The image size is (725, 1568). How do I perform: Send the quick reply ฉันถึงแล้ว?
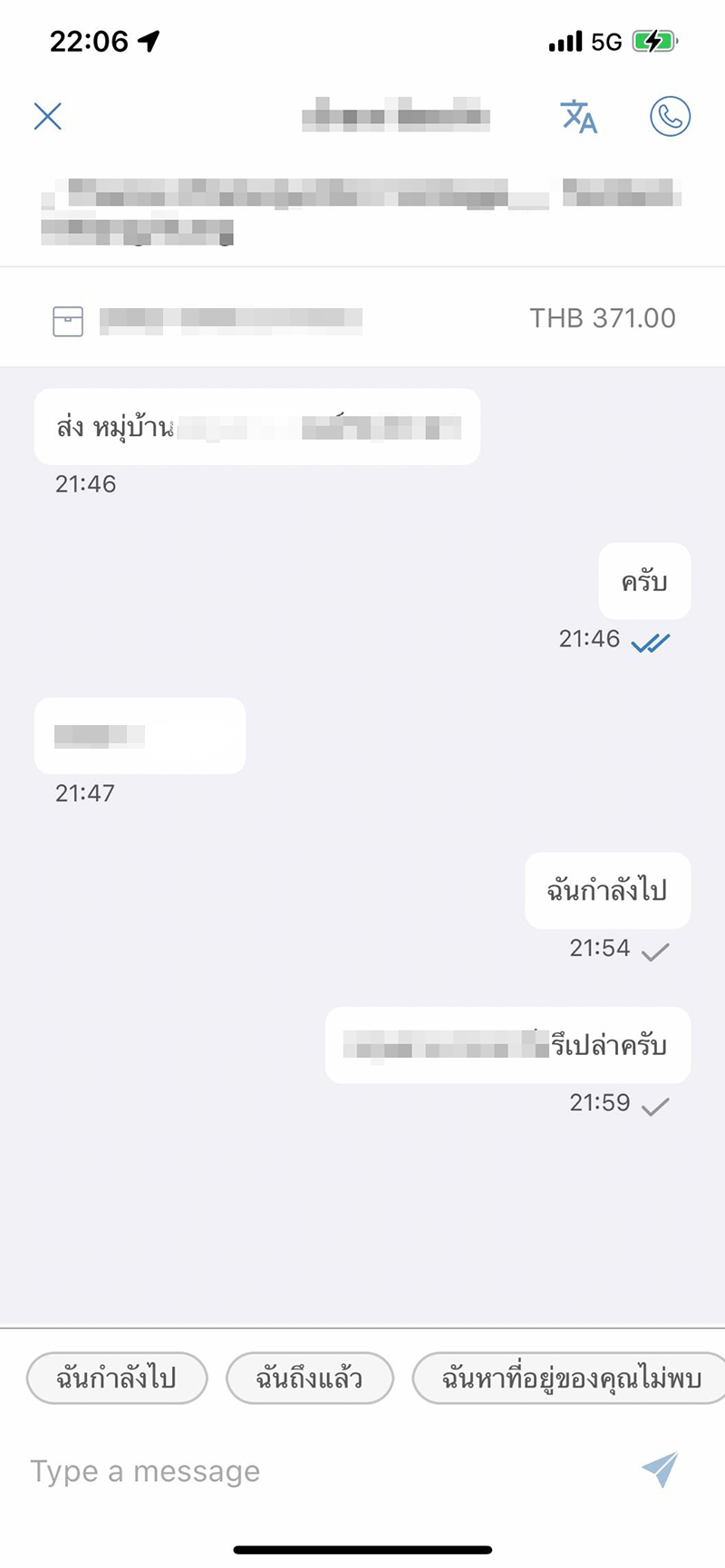310,1377
